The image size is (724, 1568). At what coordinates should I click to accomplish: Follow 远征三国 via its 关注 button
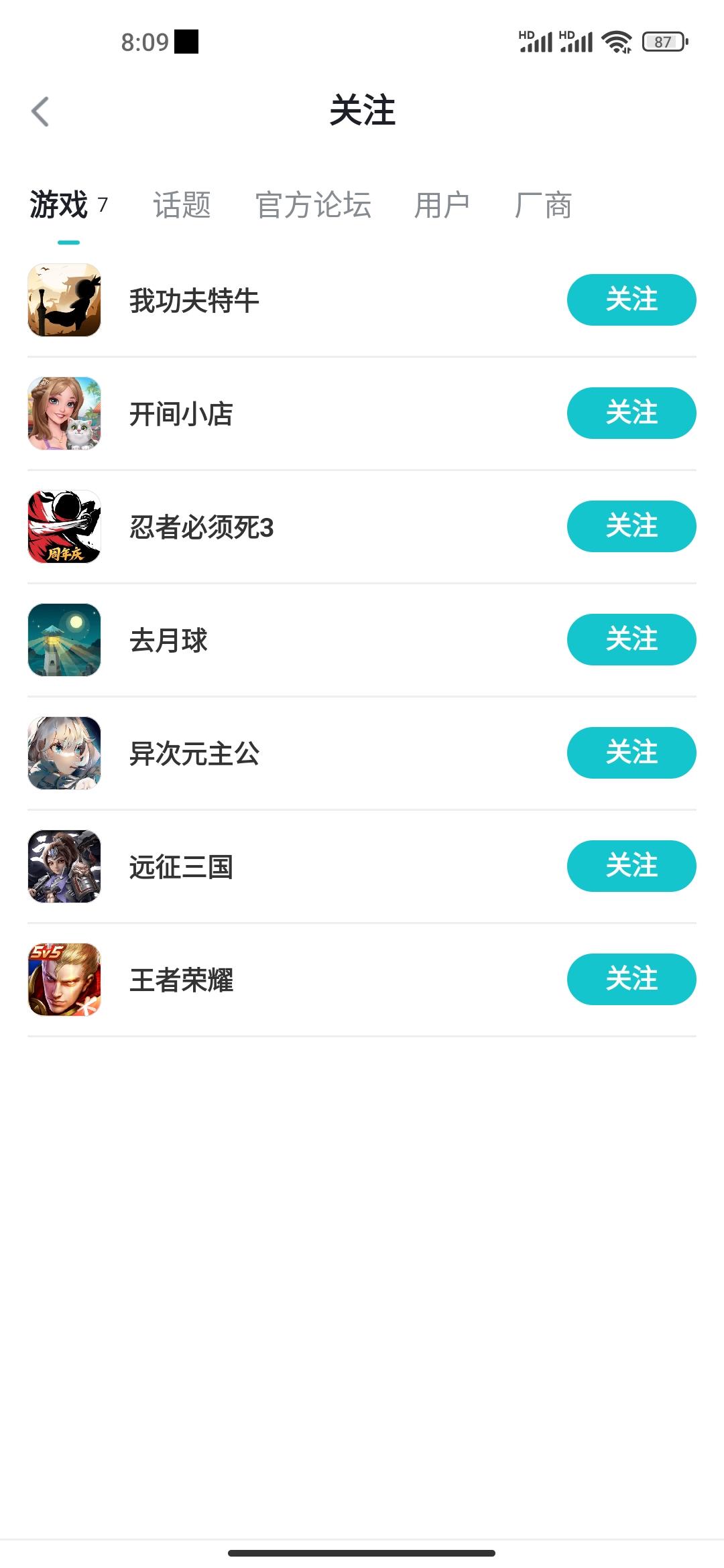coord(631,866)
